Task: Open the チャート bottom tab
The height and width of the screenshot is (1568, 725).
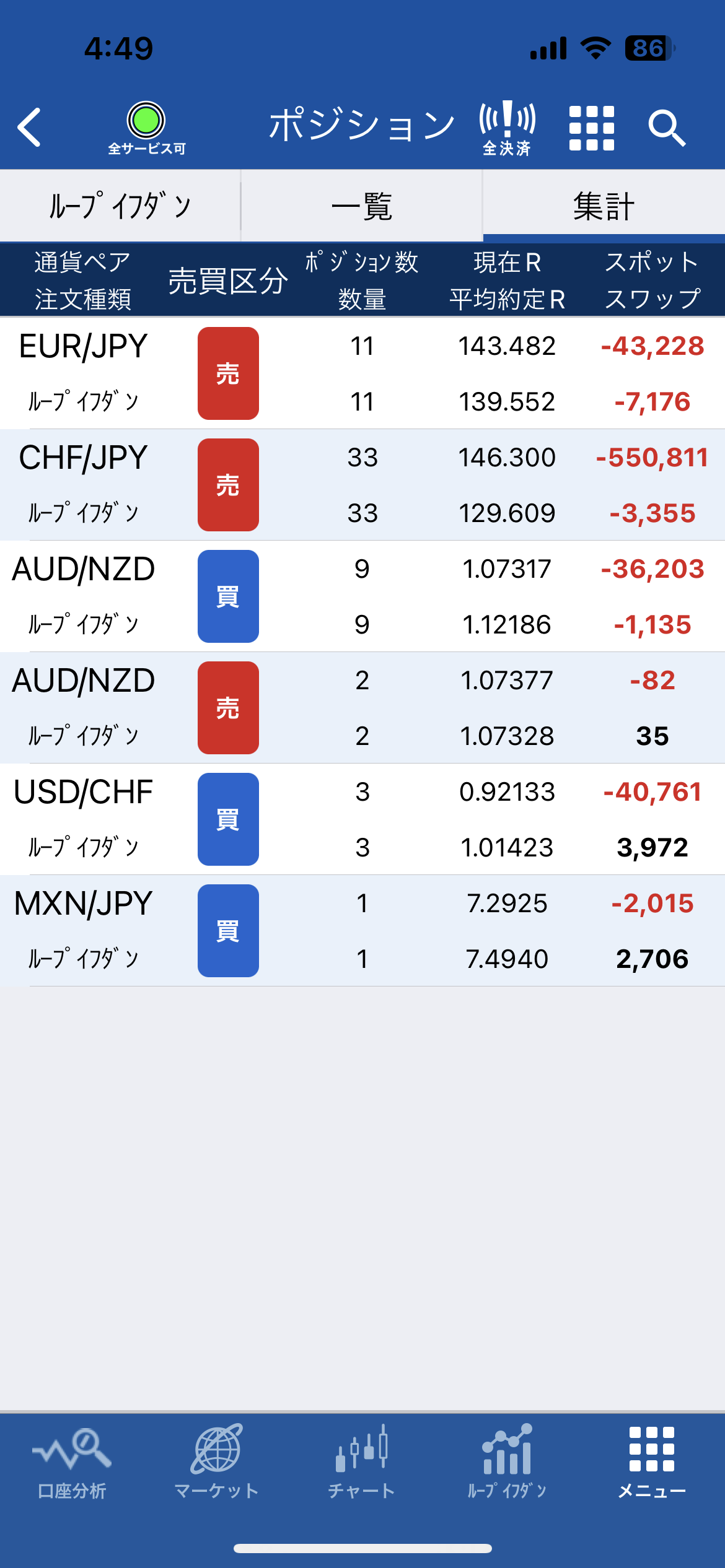Action: tap(361, 1463)
